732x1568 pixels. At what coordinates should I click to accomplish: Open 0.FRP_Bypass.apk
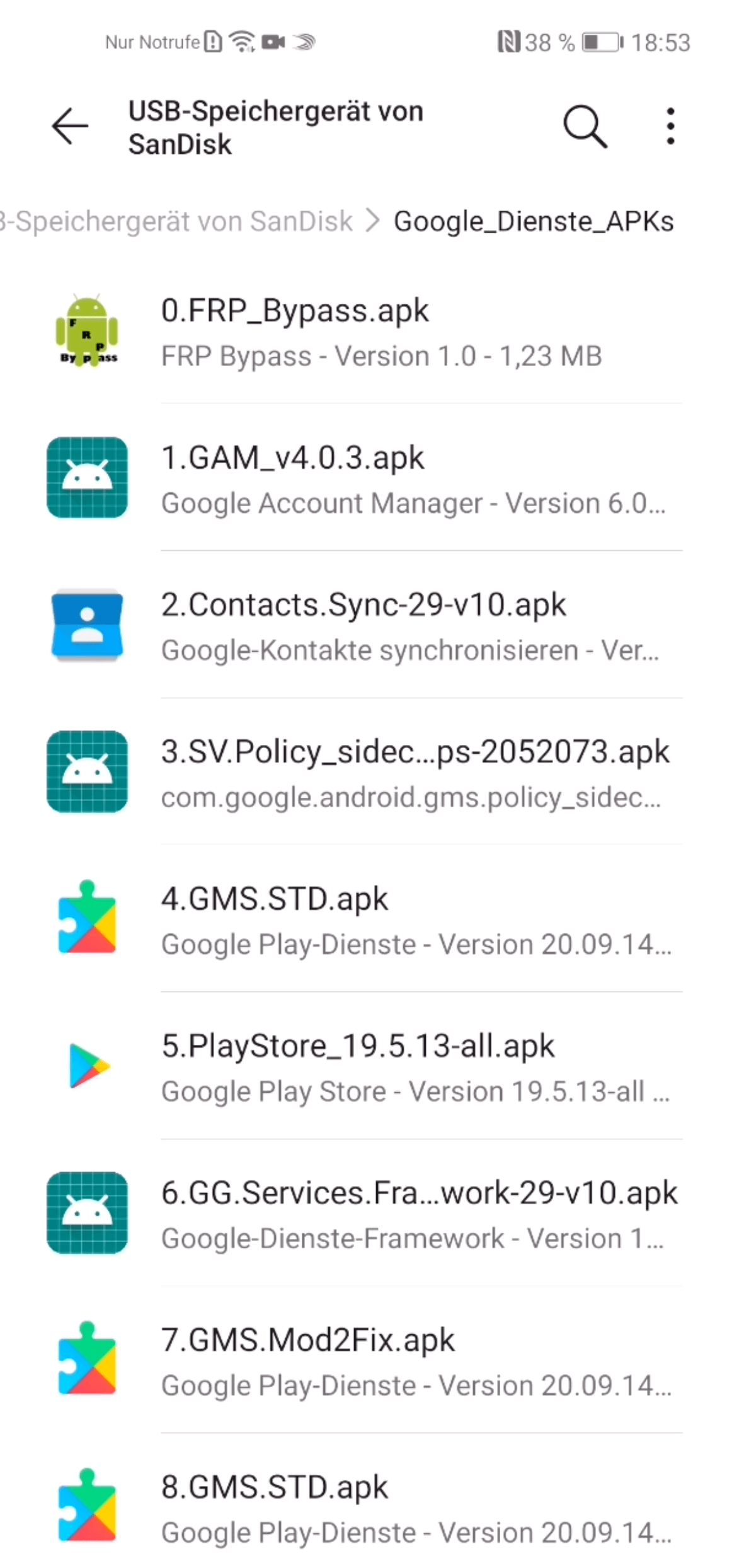click(x=366, y=331)
